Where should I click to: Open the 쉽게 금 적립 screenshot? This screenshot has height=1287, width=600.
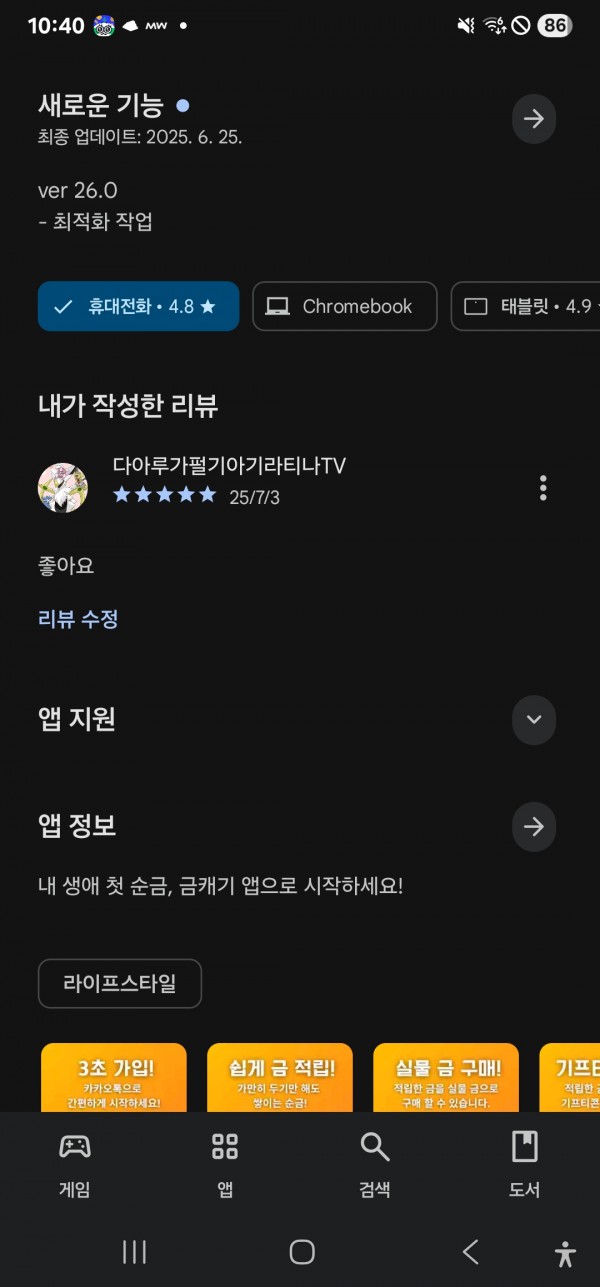tap(280, 1078)
